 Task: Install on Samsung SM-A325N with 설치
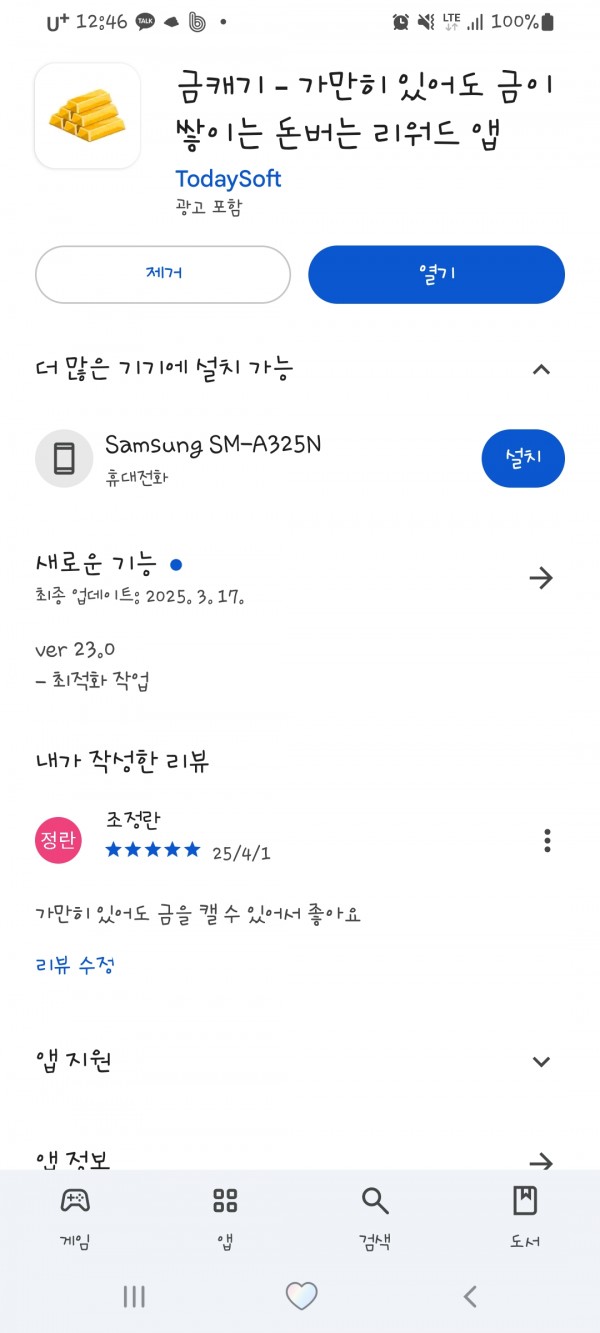[523, 459]
